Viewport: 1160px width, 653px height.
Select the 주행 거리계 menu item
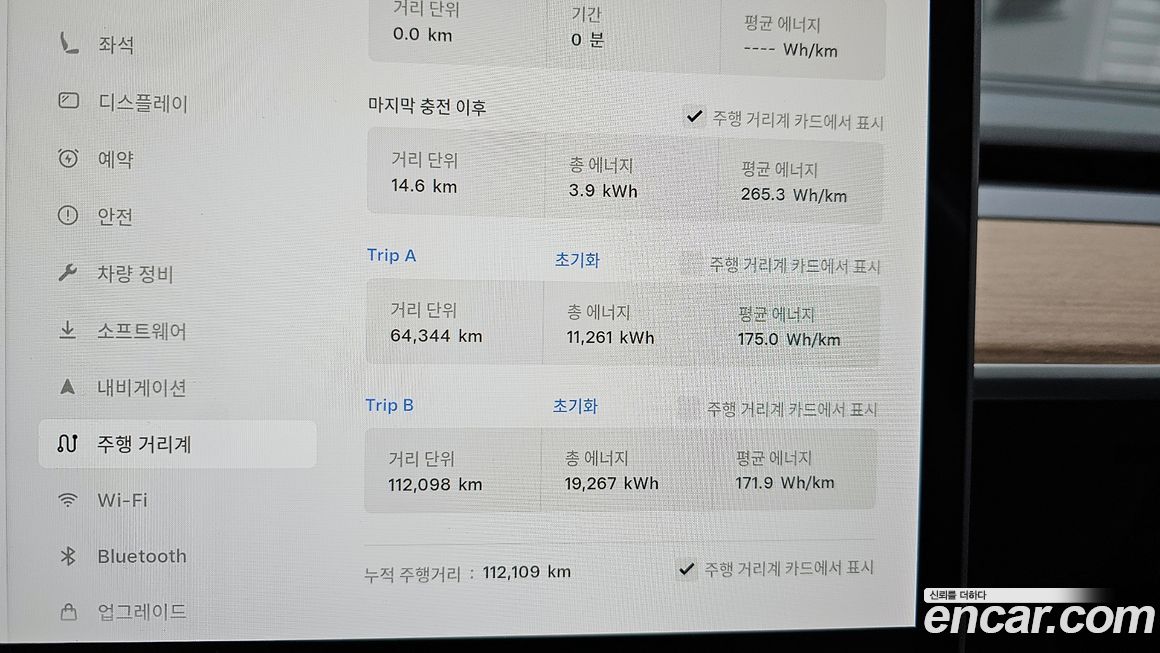click(143, 444)
